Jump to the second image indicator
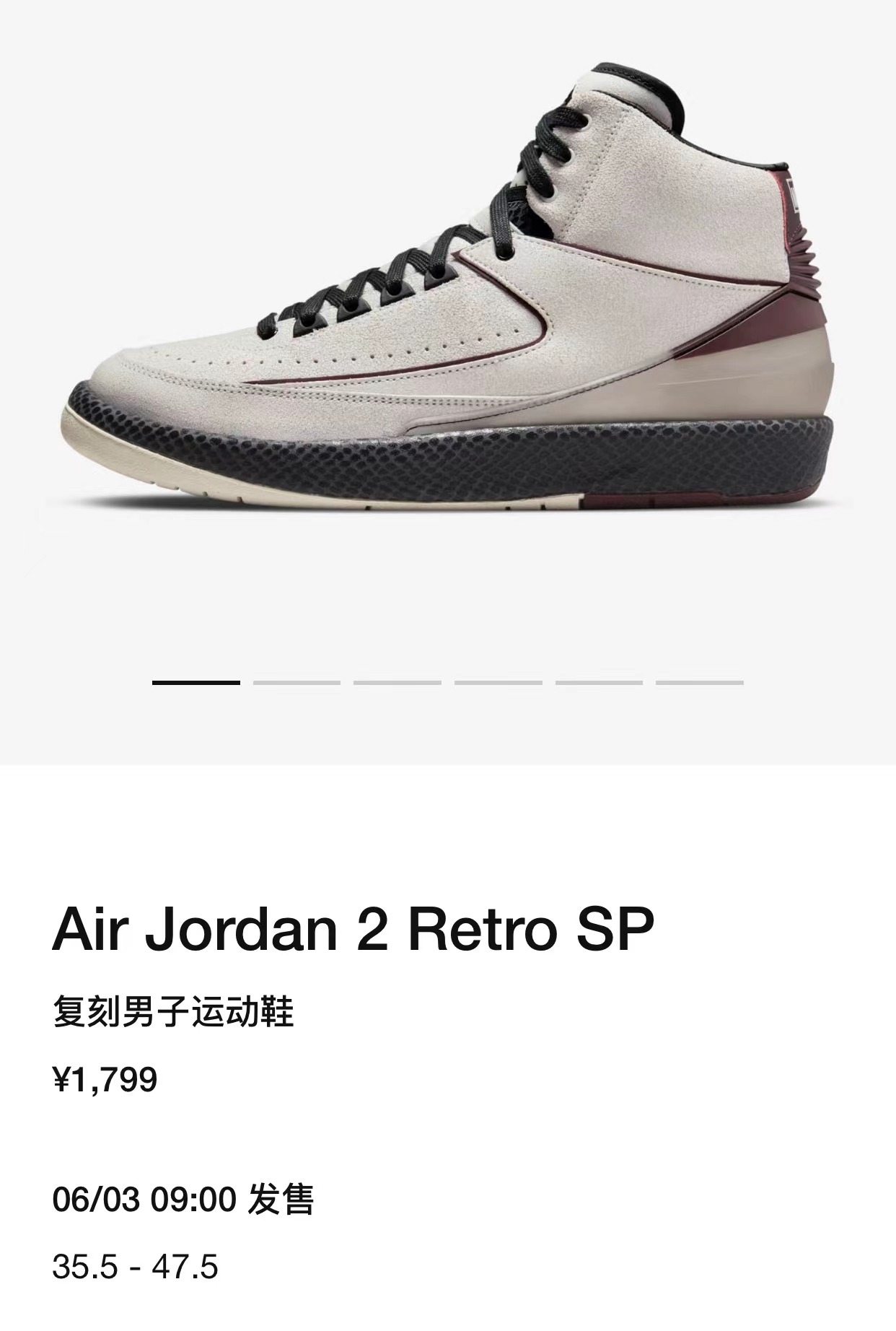896x1331 pixels. 297,682
